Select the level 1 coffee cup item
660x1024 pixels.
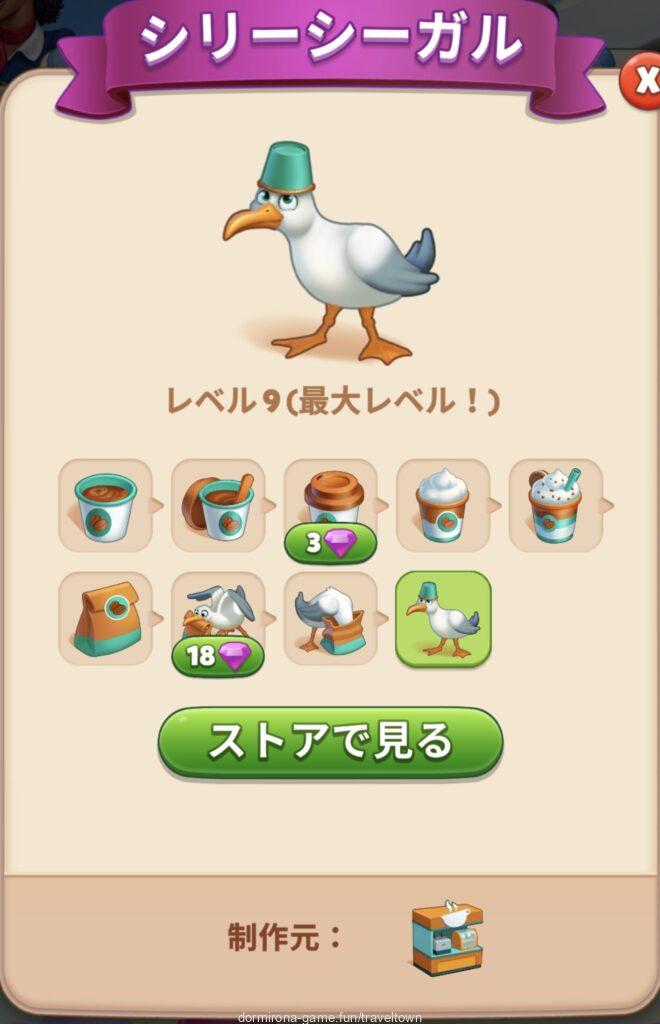[105, 505]
